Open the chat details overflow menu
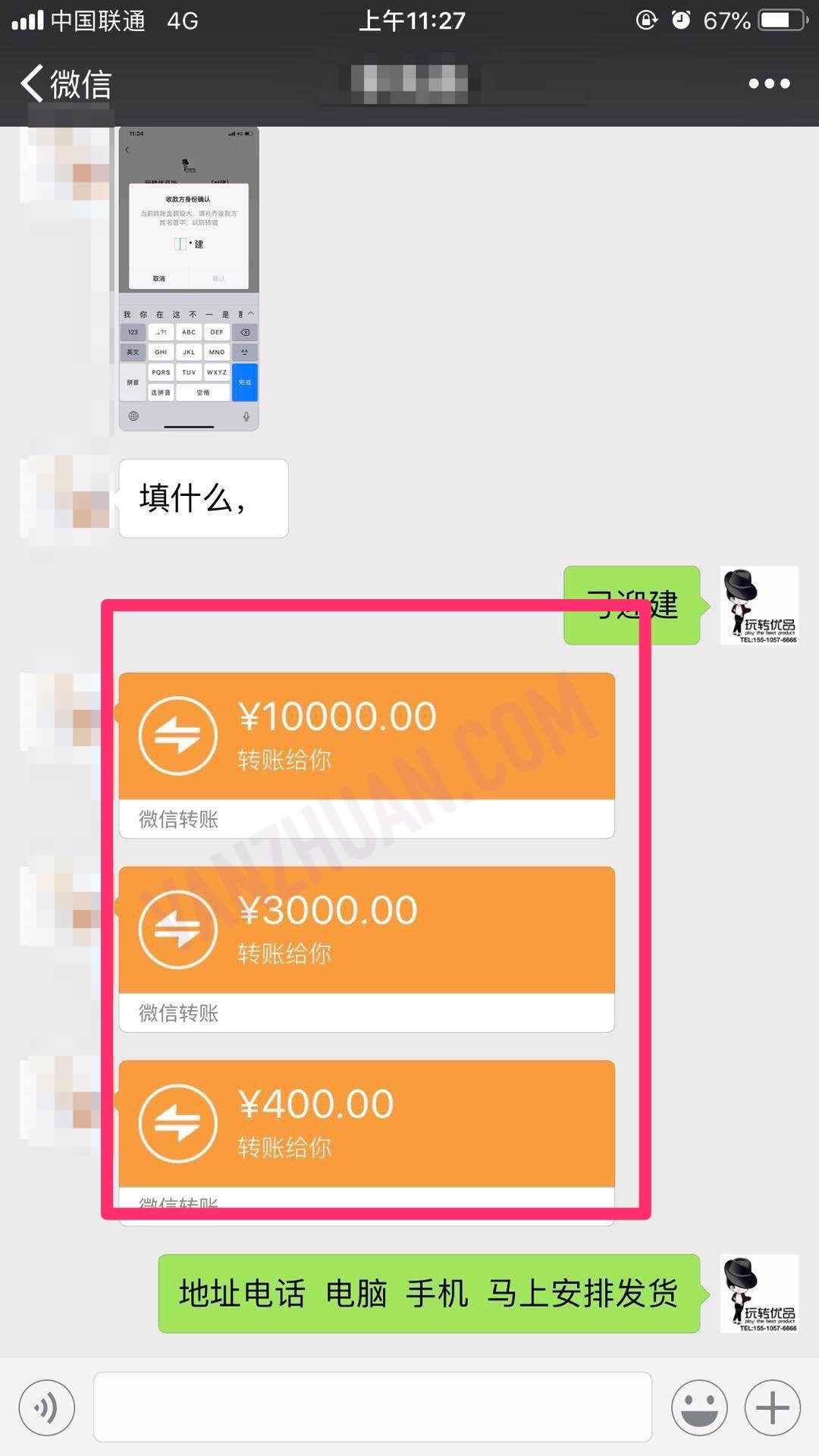Image resolution: width=819 pixels, height=1456 pixels. tap(769, 83)
